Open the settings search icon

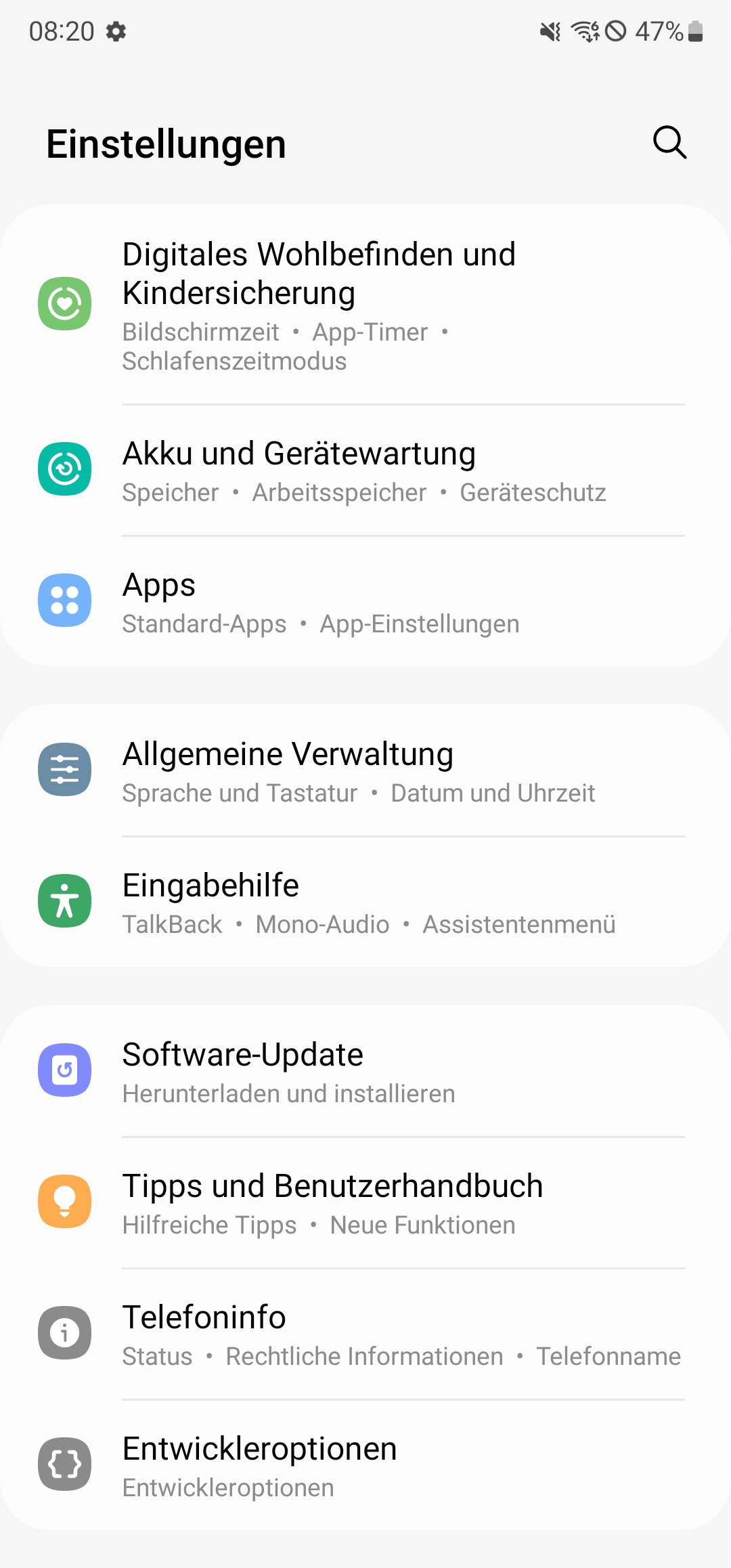point(669,143)
